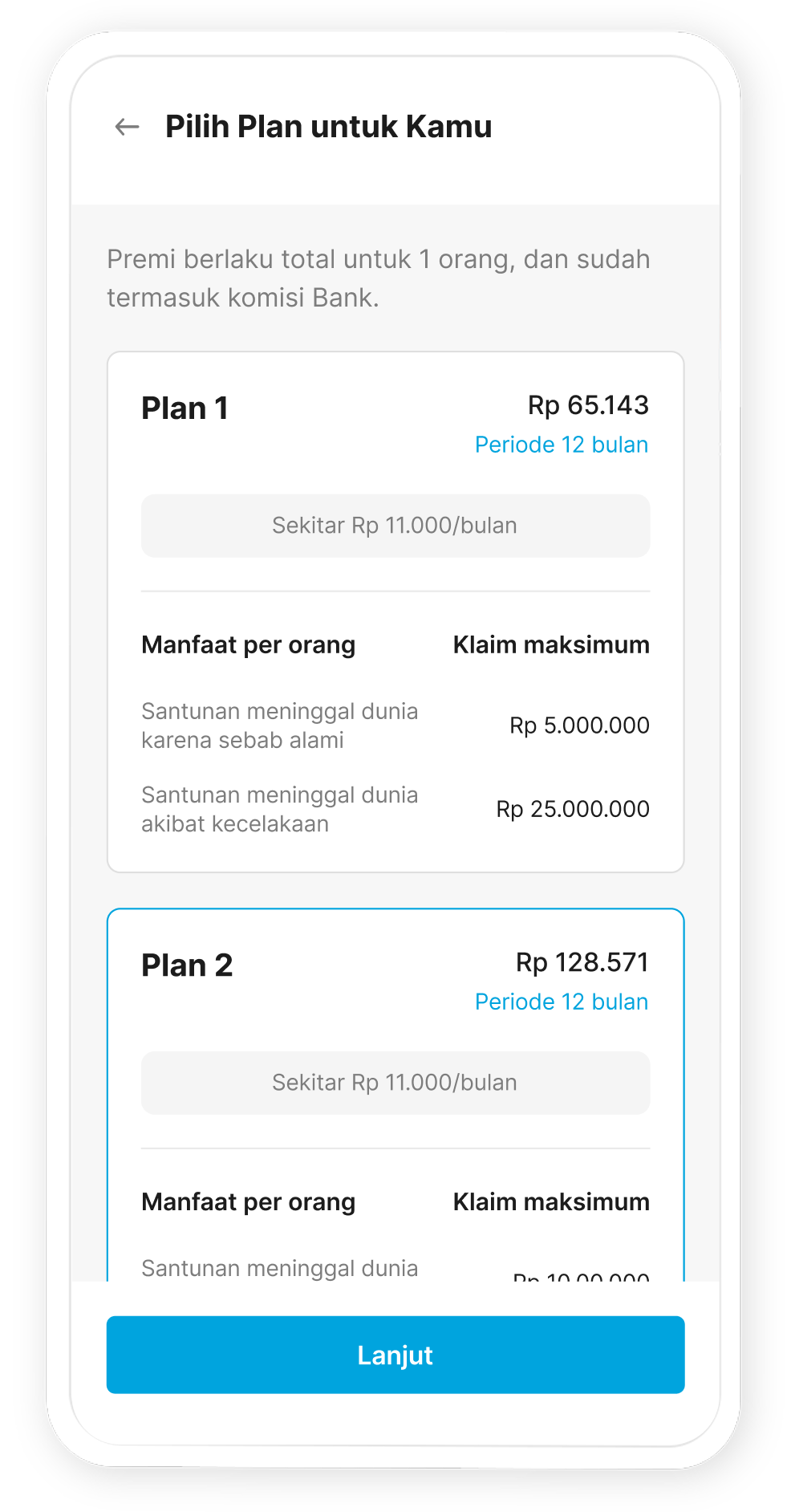Tap the Pilih Plan untuk Kamu title

[328, 126]
